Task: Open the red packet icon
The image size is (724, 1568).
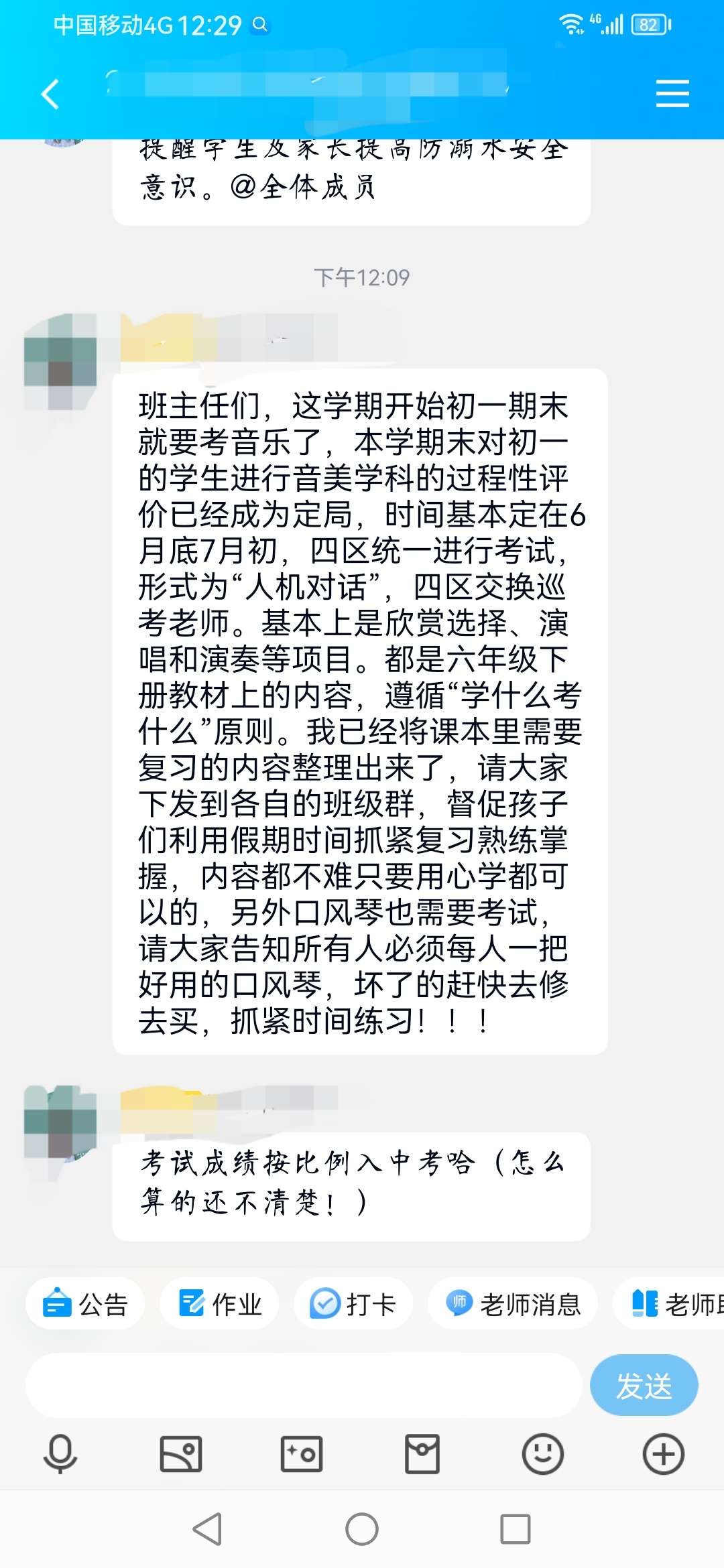Action: point(422,1454)
